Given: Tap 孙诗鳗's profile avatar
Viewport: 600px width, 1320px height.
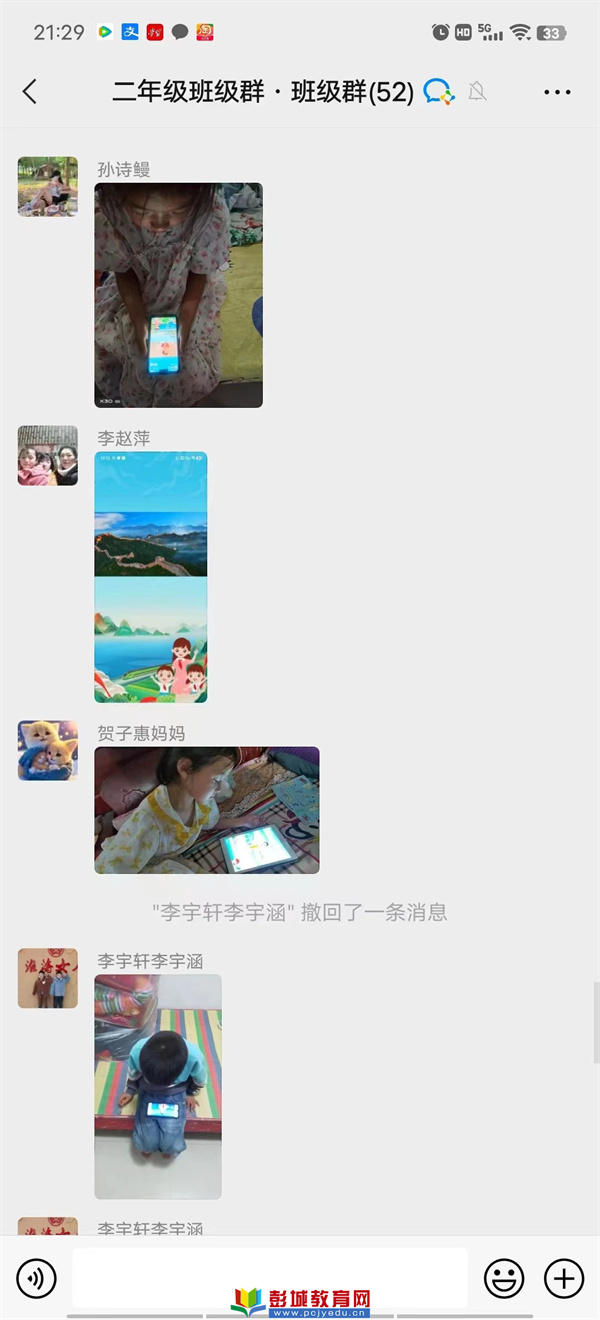Looking at the screenshot, I should coord(47,186).
